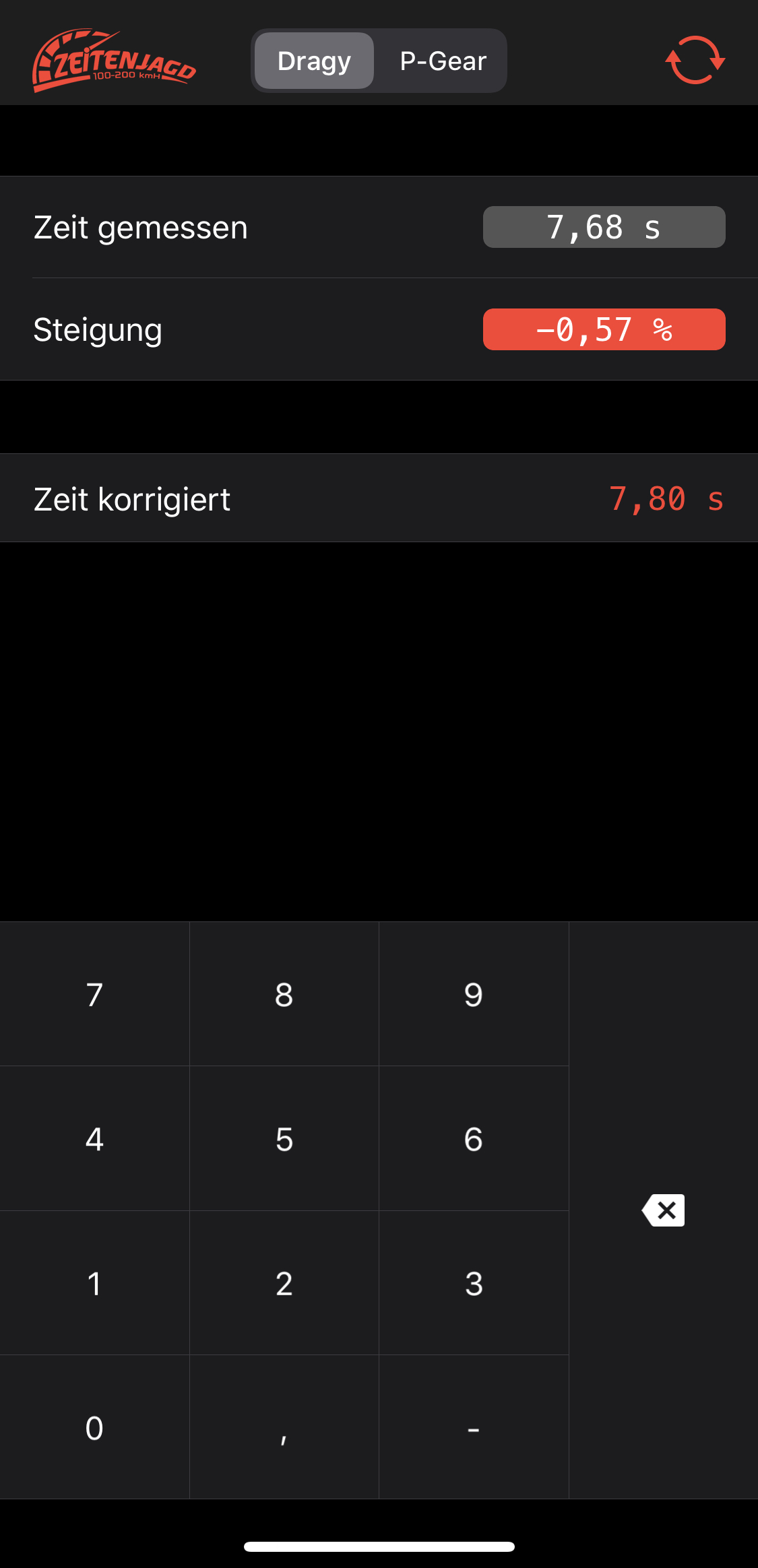
Task: Enter digit 0 on the keypad
Action: click(x=94, y=1428)
